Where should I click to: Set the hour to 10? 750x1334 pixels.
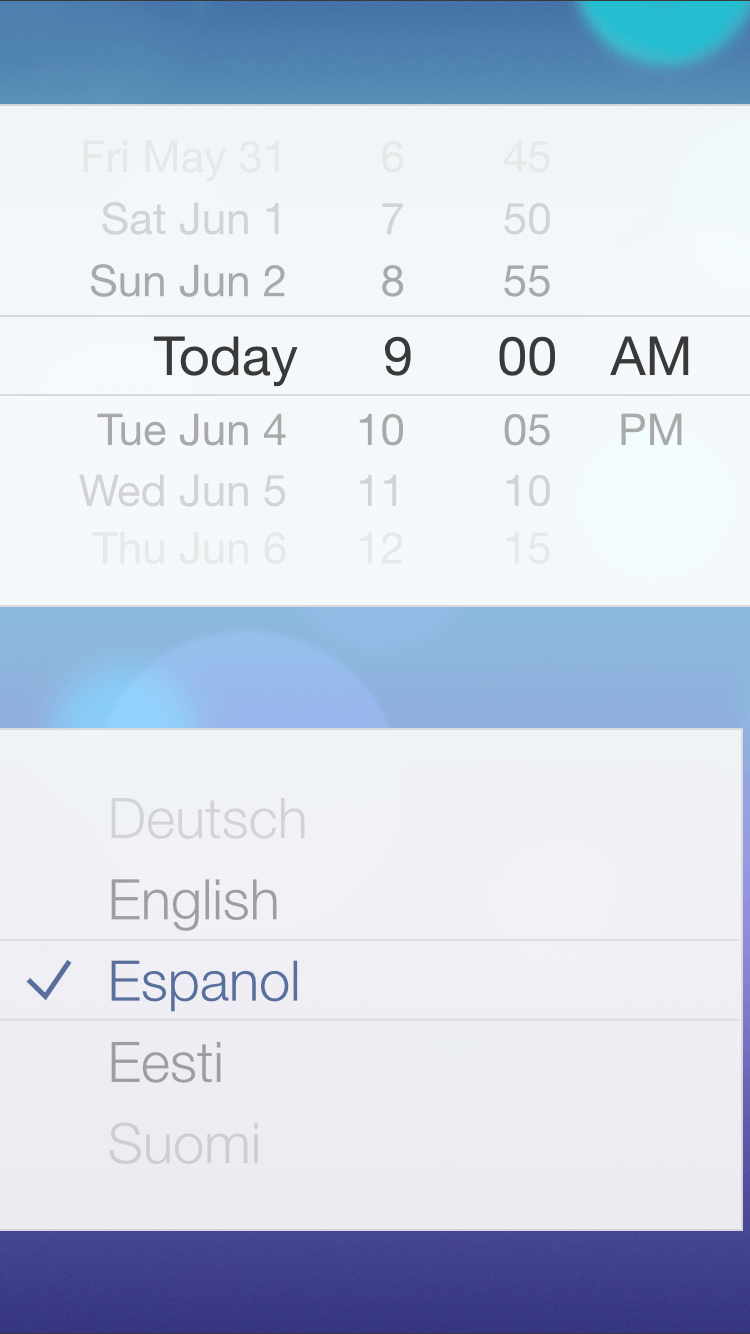[x=381, y=431]
